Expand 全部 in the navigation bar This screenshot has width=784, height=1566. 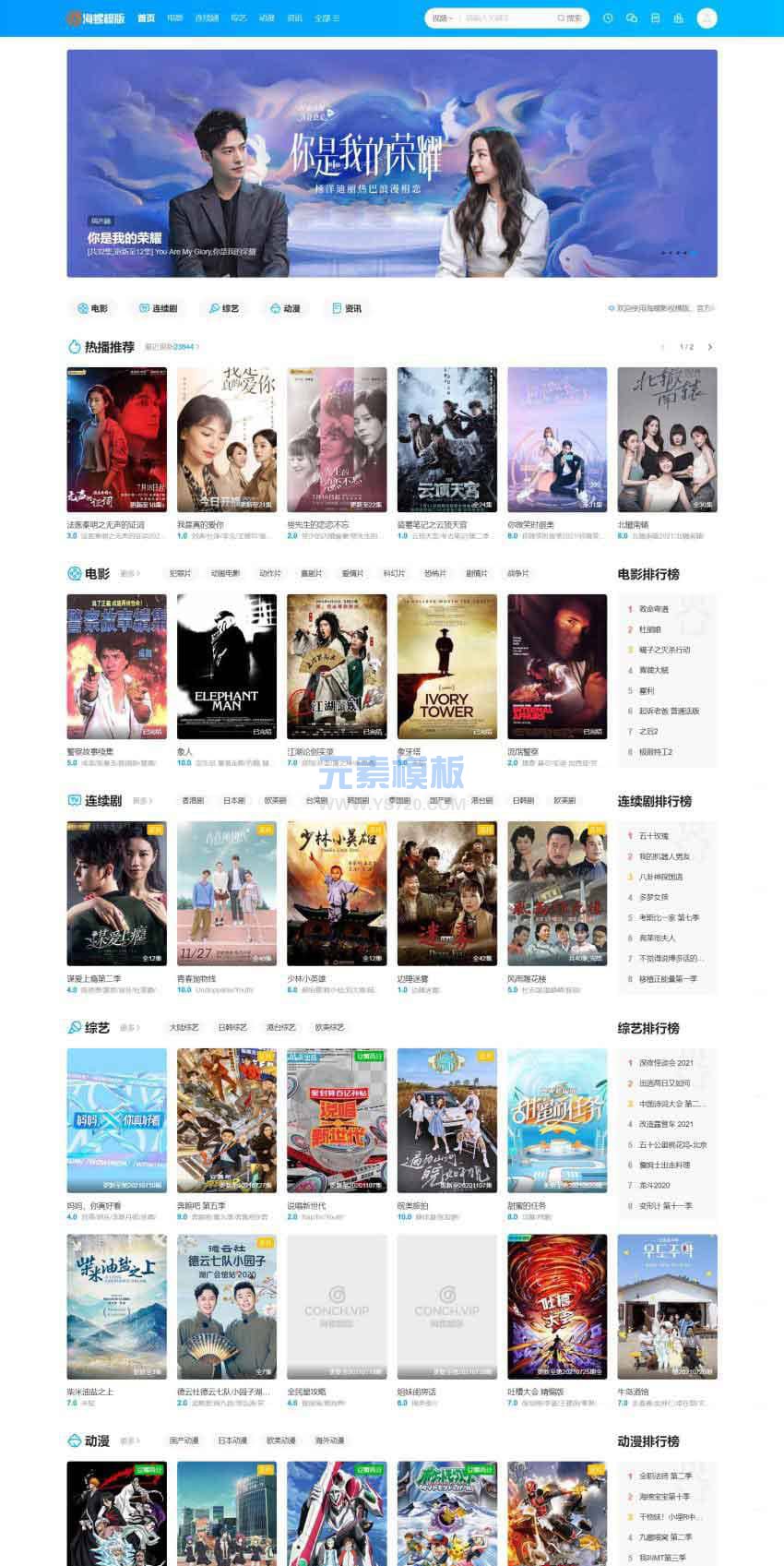tap(326, 18)
